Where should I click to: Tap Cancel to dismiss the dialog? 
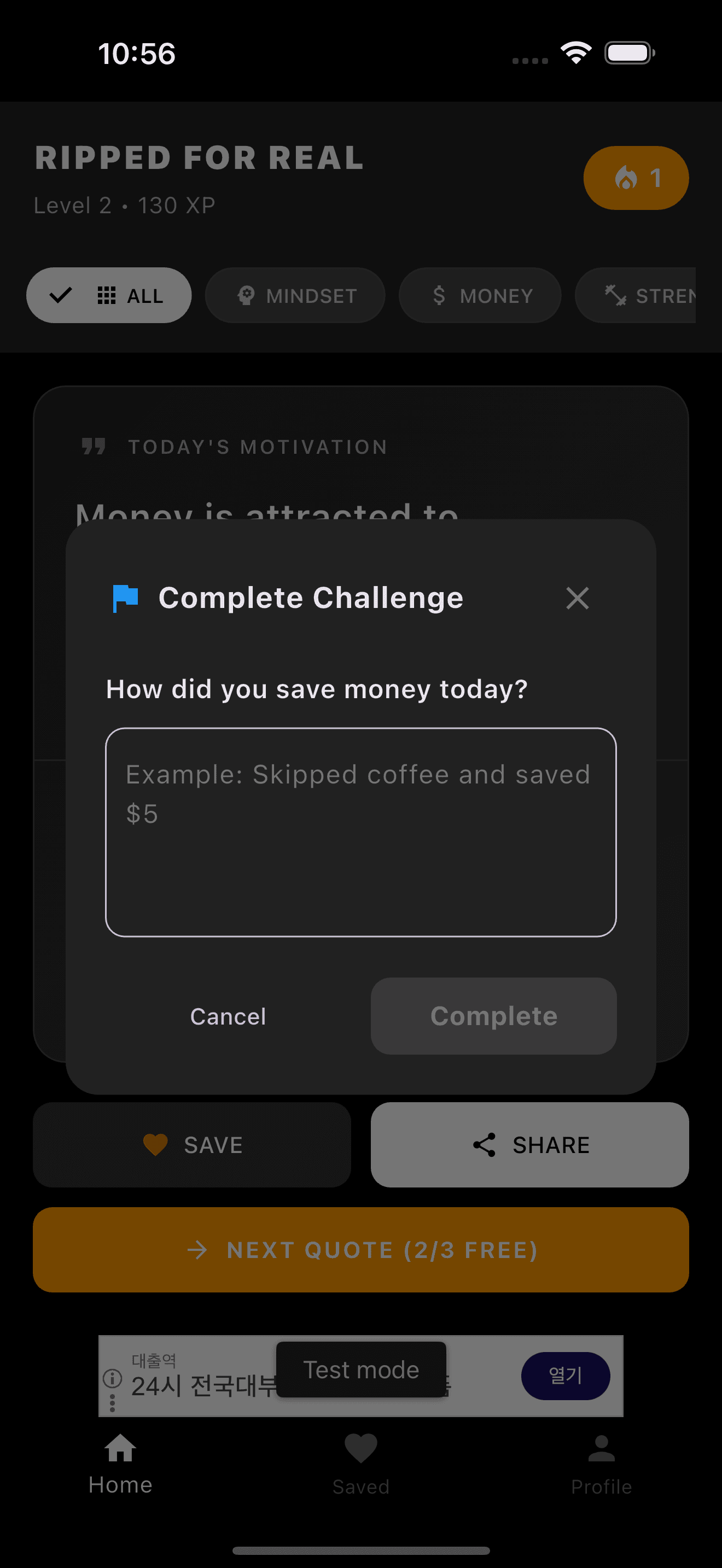click(x=228, y=1016)
